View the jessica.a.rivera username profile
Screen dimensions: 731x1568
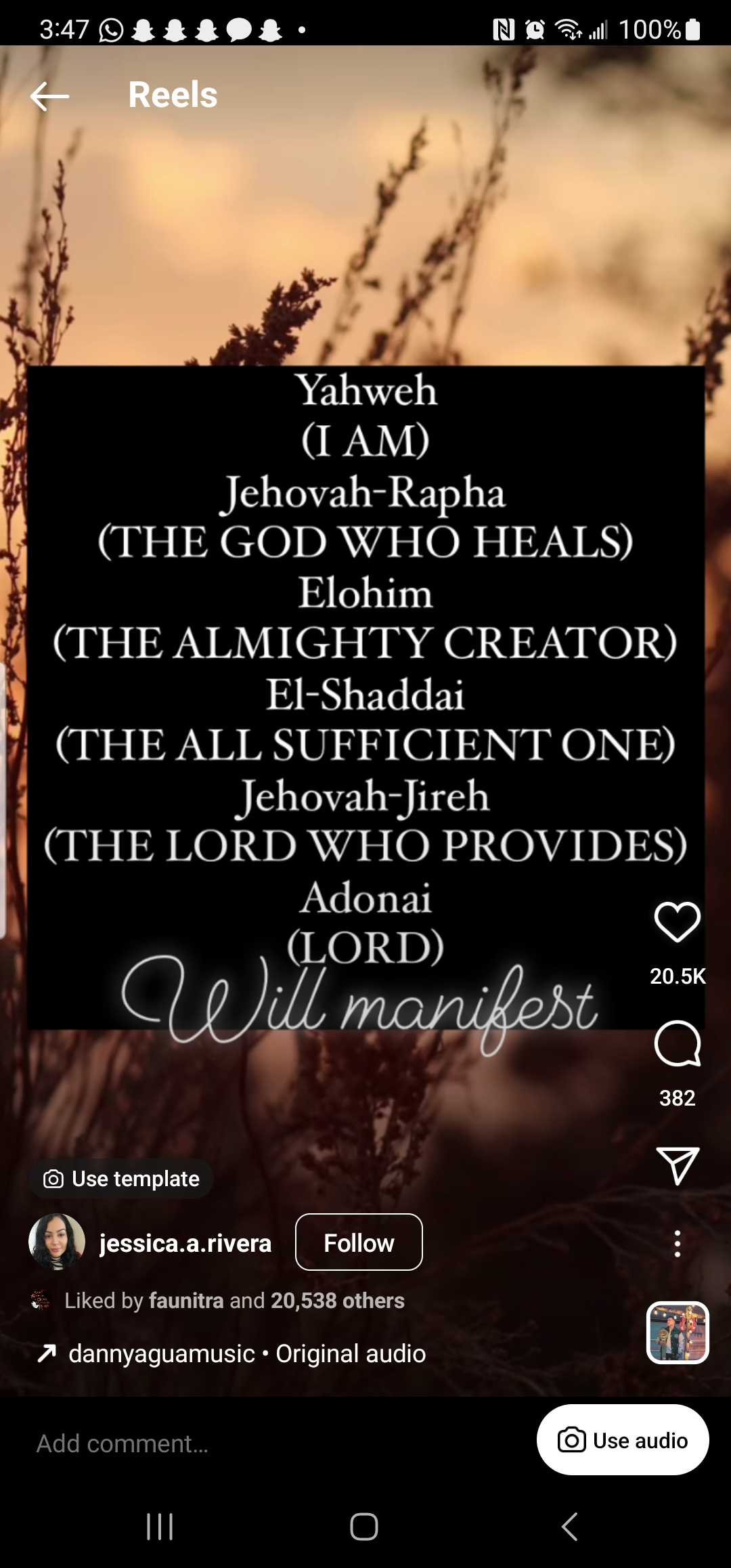185,1243
